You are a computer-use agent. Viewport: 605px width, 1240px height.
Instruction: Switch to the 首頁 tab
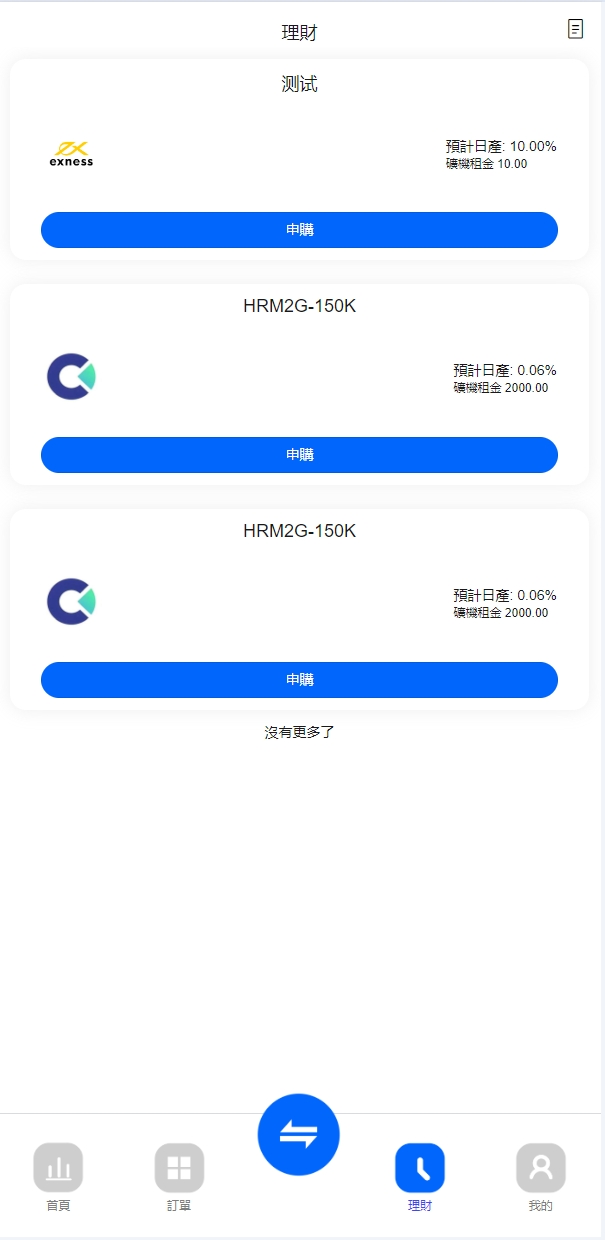58,1176
